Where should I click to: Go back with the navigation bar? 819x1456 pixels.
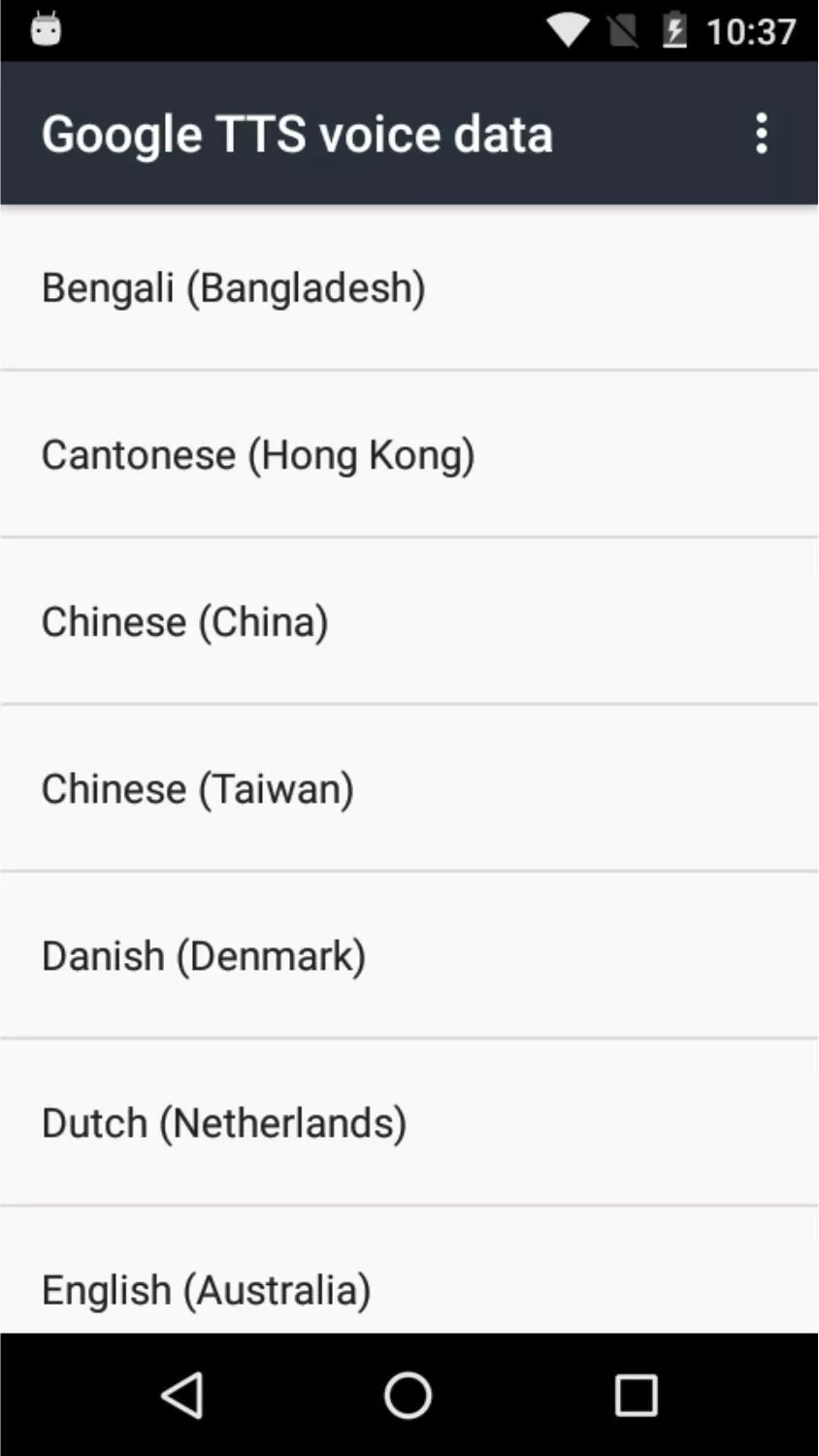(181, 1396)
